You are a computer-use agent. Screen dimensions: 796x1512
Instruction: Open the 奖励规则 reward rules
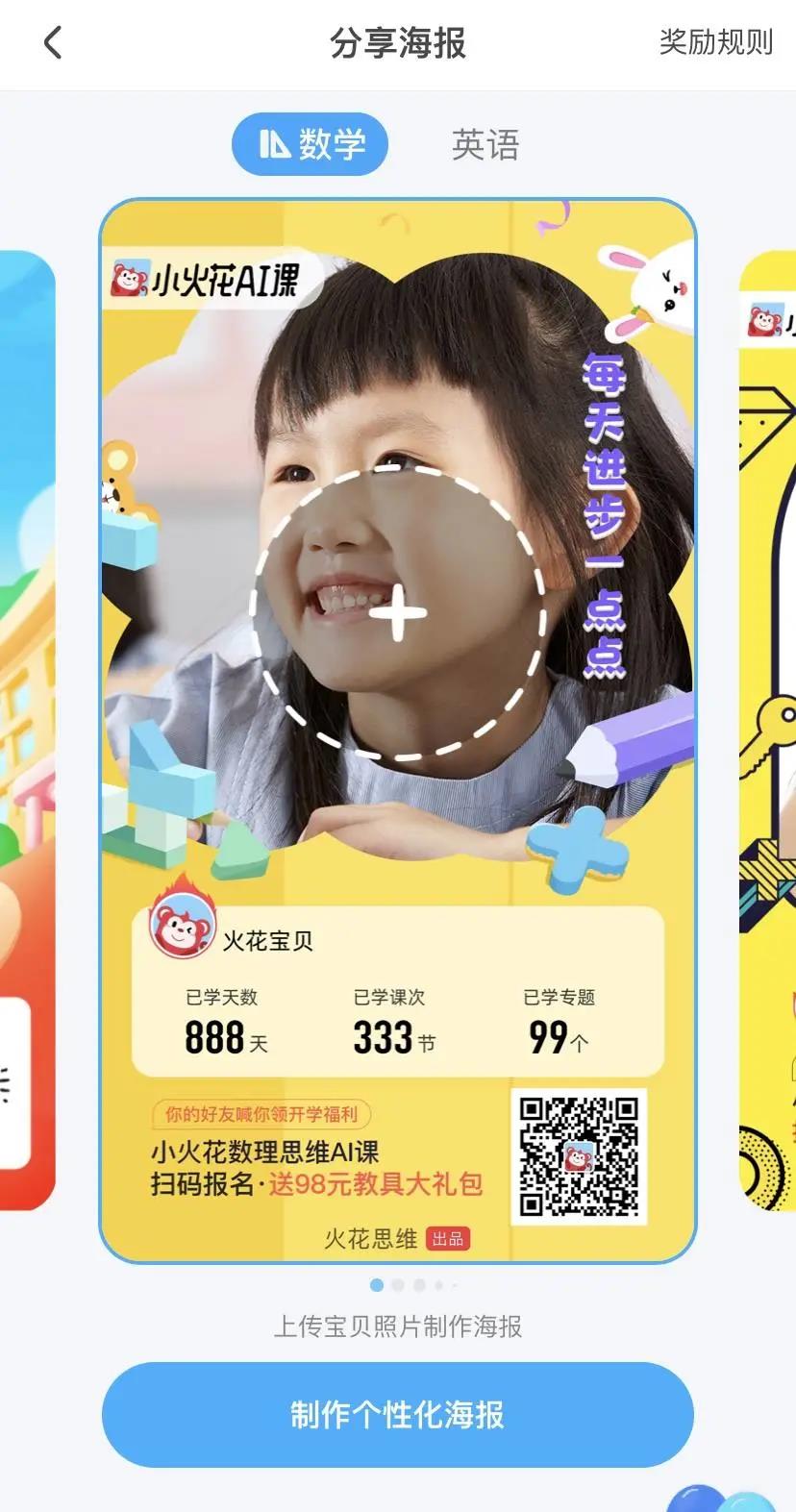point(715,43)
